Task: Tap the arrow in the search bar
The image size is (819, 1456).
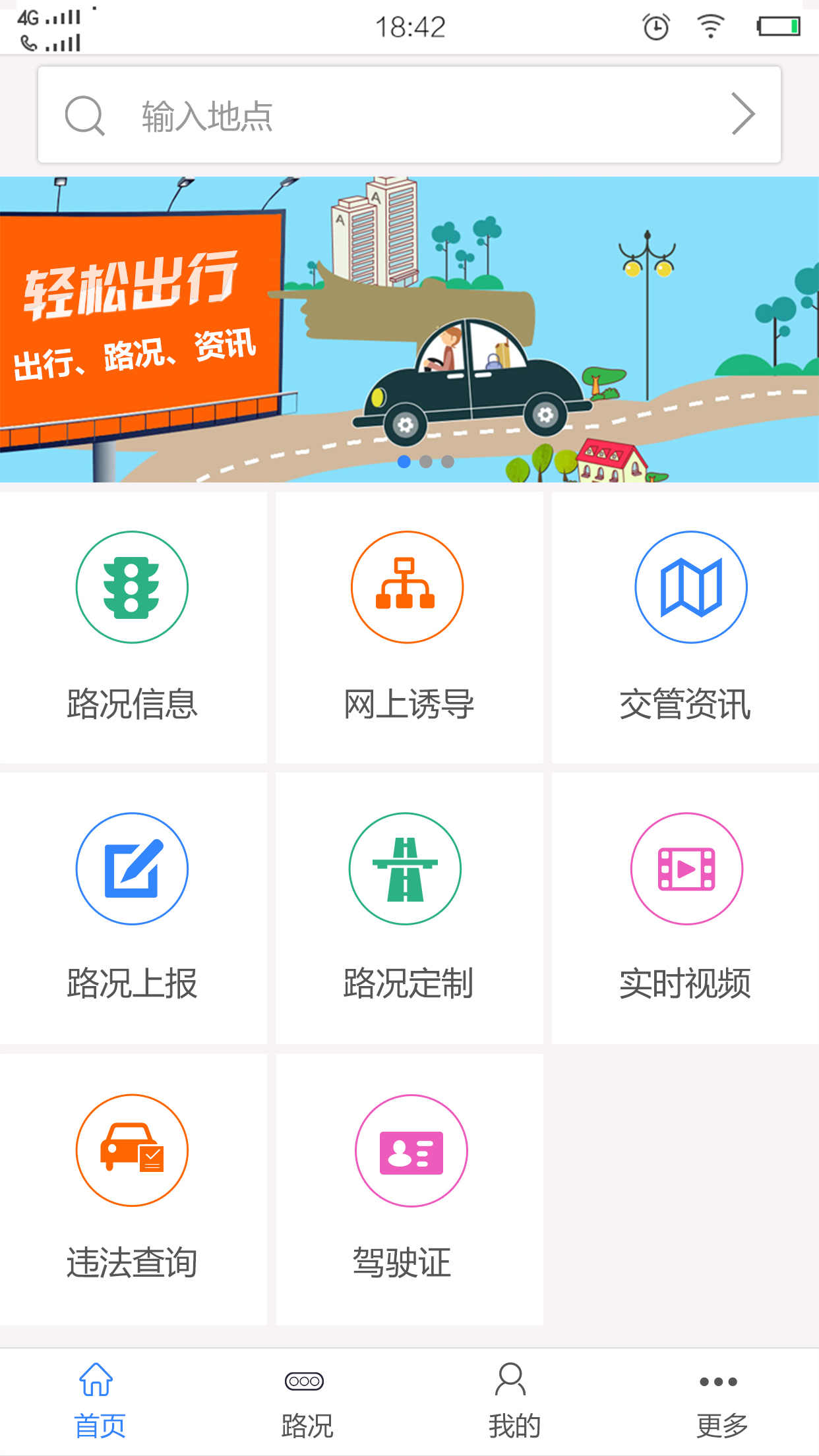Action: coord(743,115)
